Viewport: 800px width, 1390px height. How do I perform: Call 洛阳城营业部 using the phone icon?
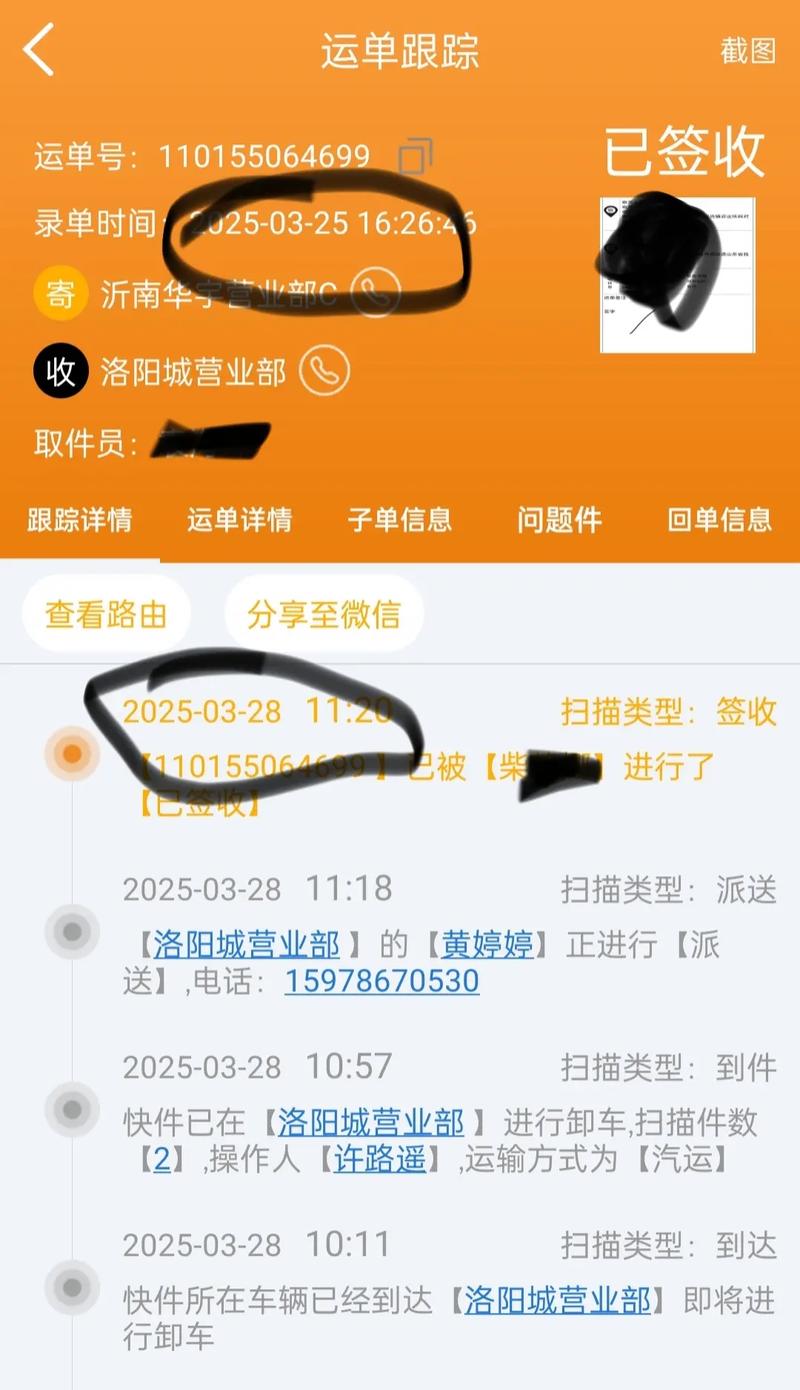click(x=325, y=371)
